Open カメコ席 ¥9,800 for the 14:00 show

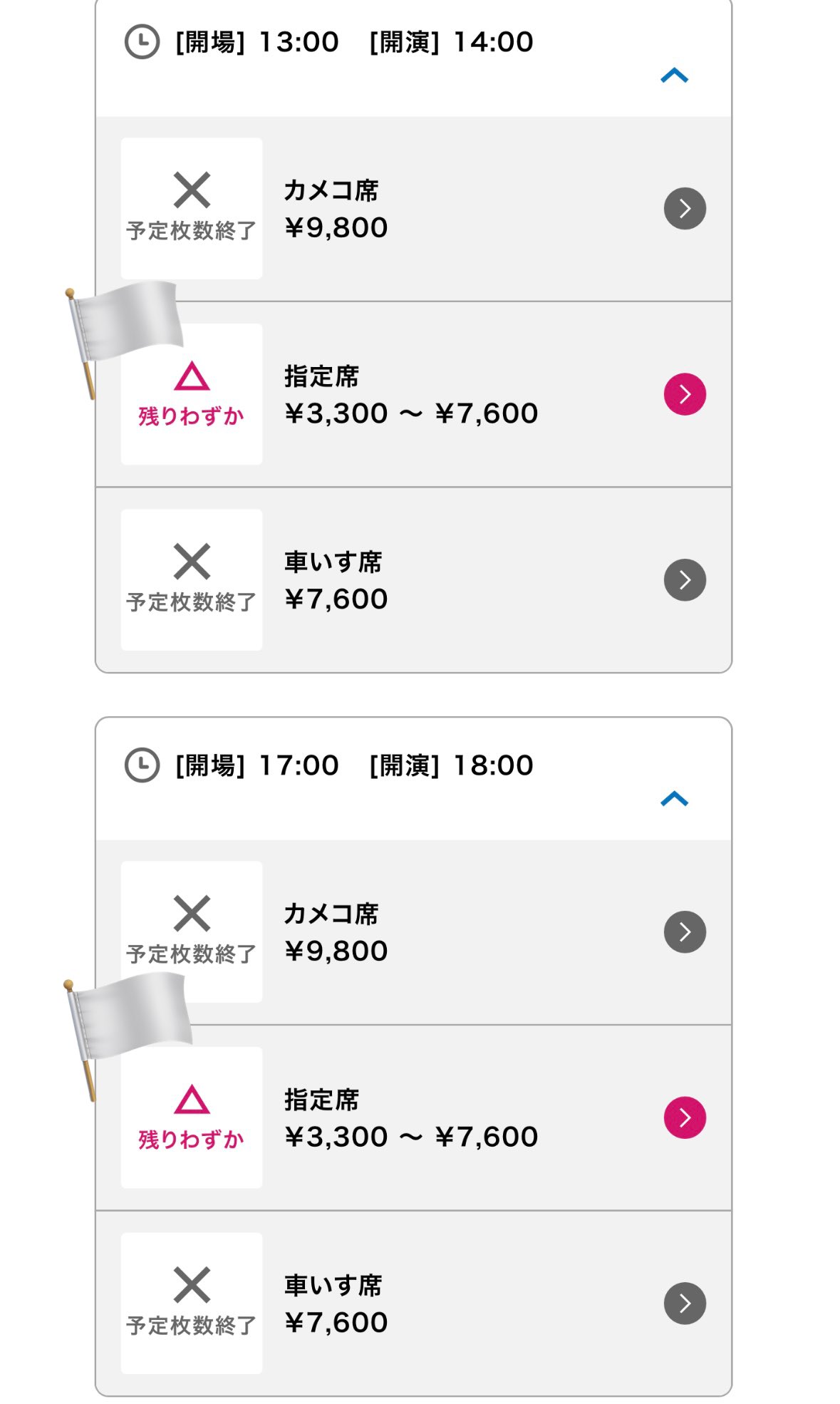pos(684,208)
